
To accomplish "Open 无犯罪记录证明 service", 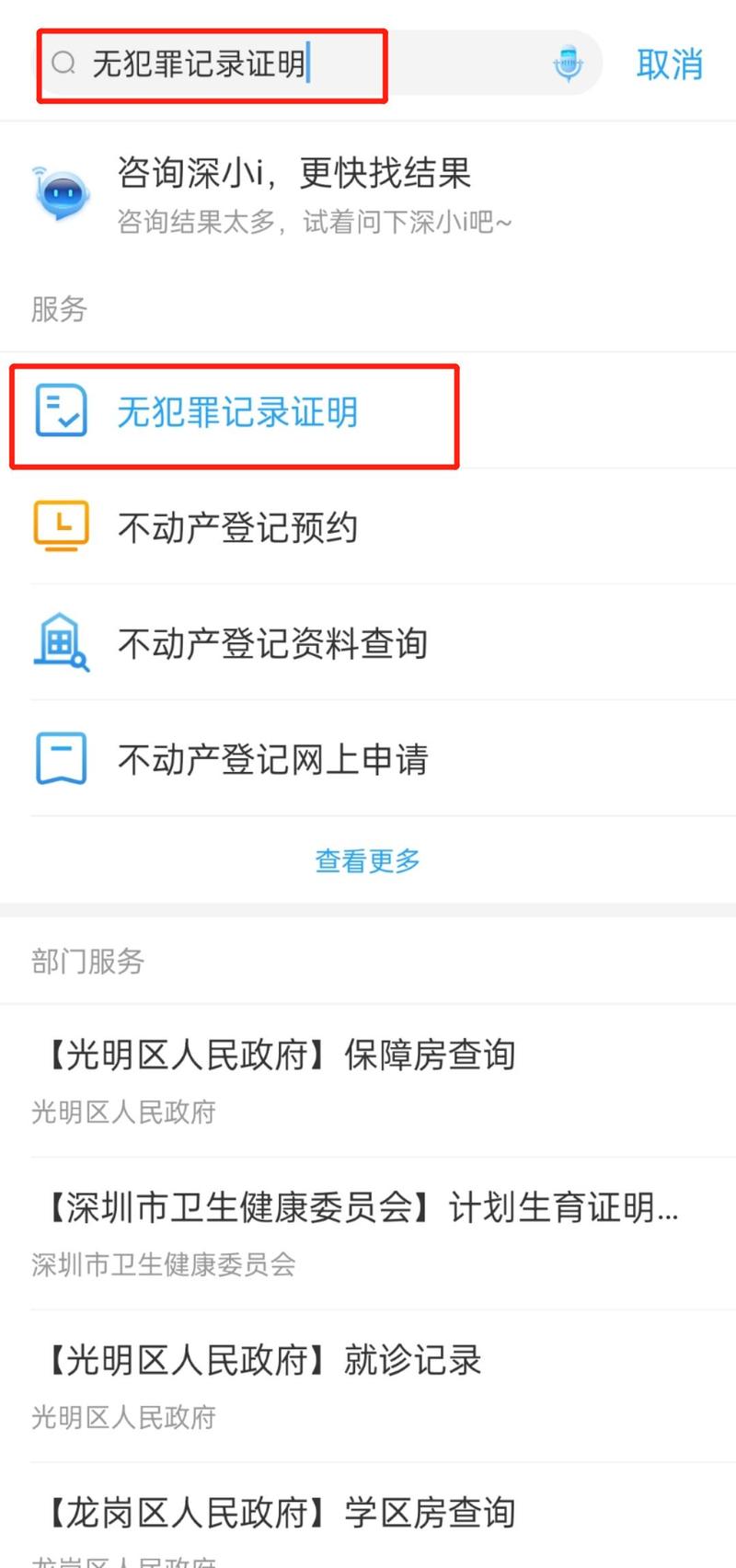I will 237,412.
